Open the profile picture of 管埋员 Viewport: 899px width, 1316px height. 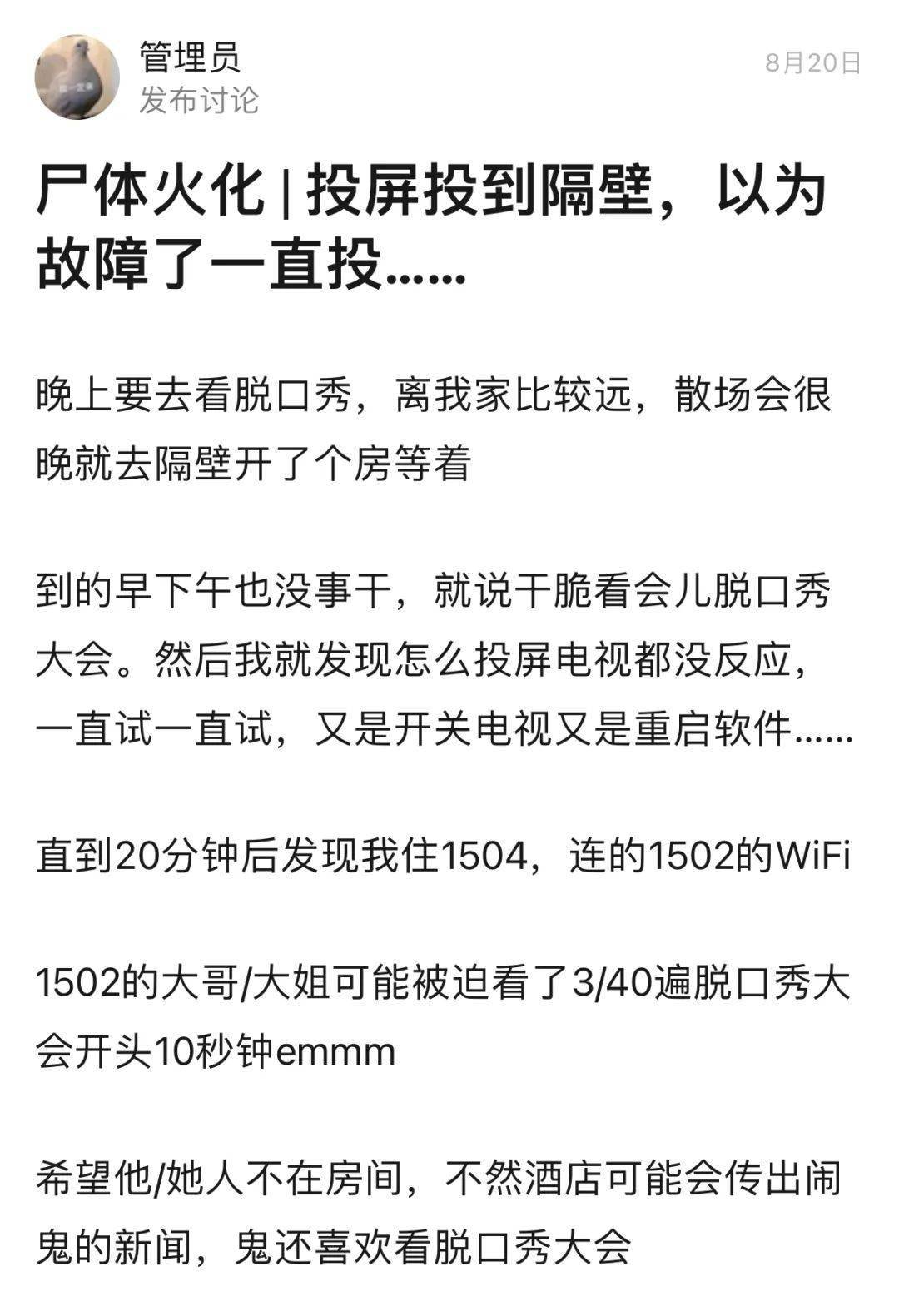pos(77,77)
